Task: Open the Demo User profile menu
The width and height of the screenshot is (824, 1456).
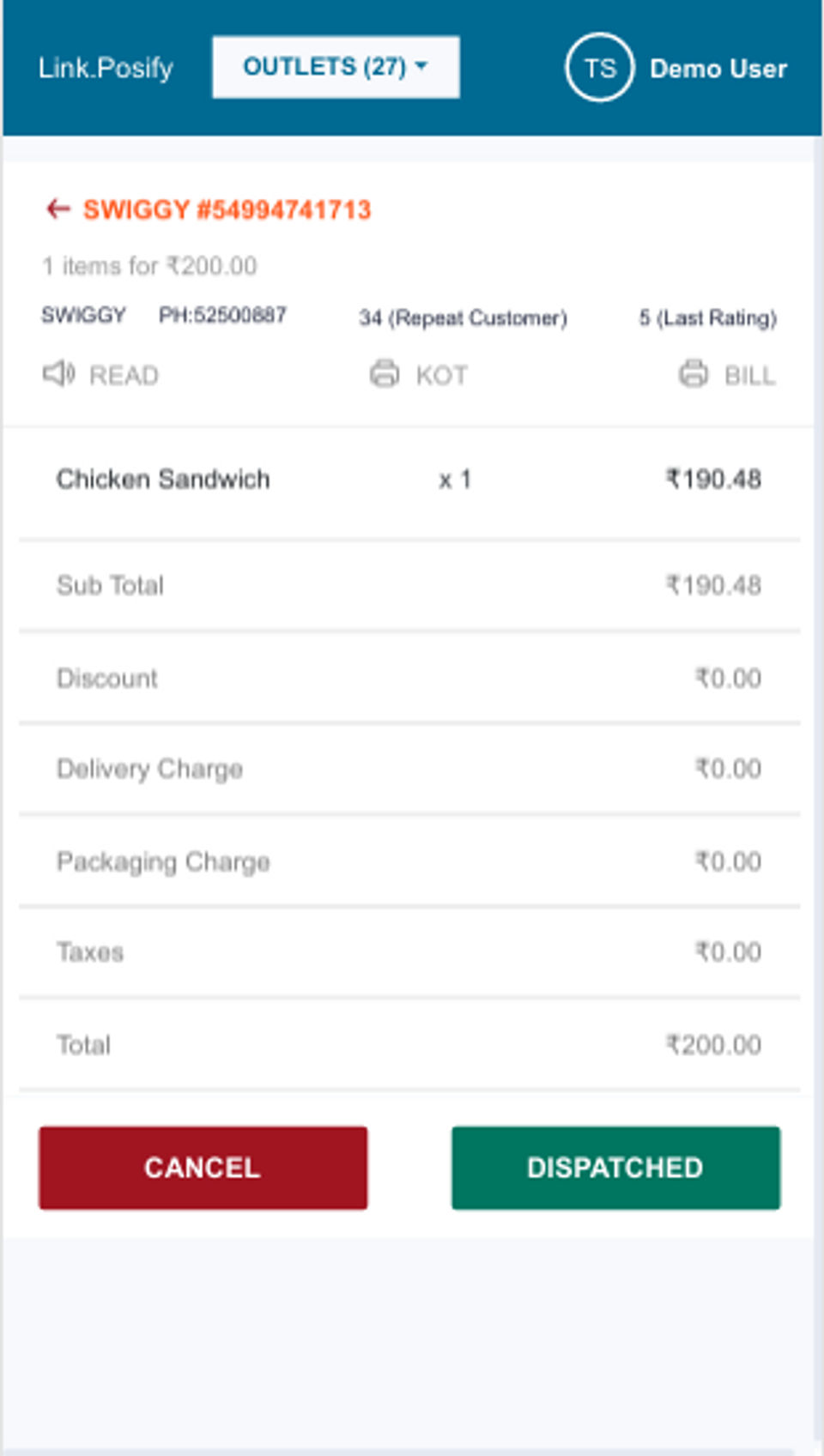Action: click(x=676, y=68)
